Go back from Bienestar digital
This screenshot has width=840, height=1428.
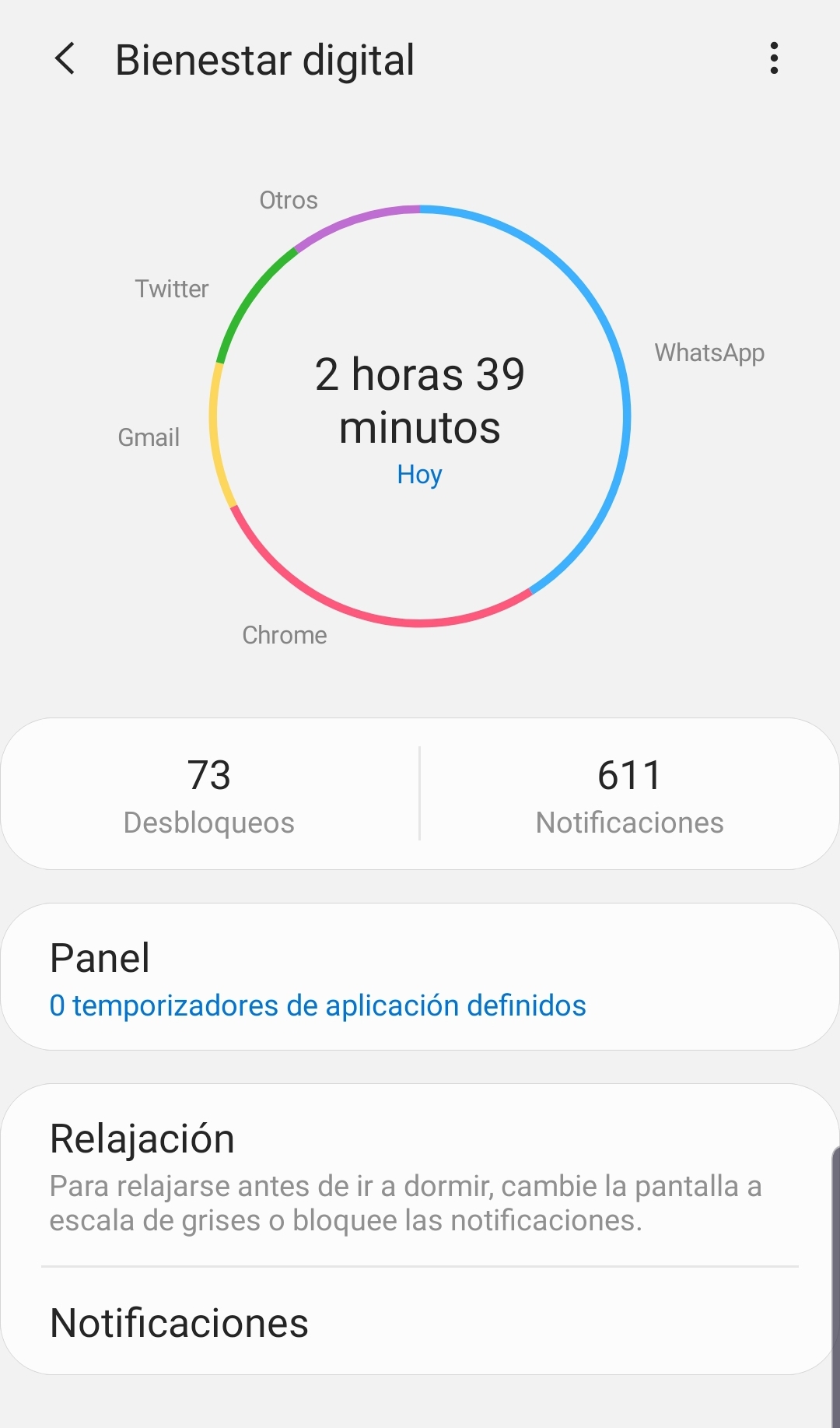pyautogui.click(x=65, y=59)
